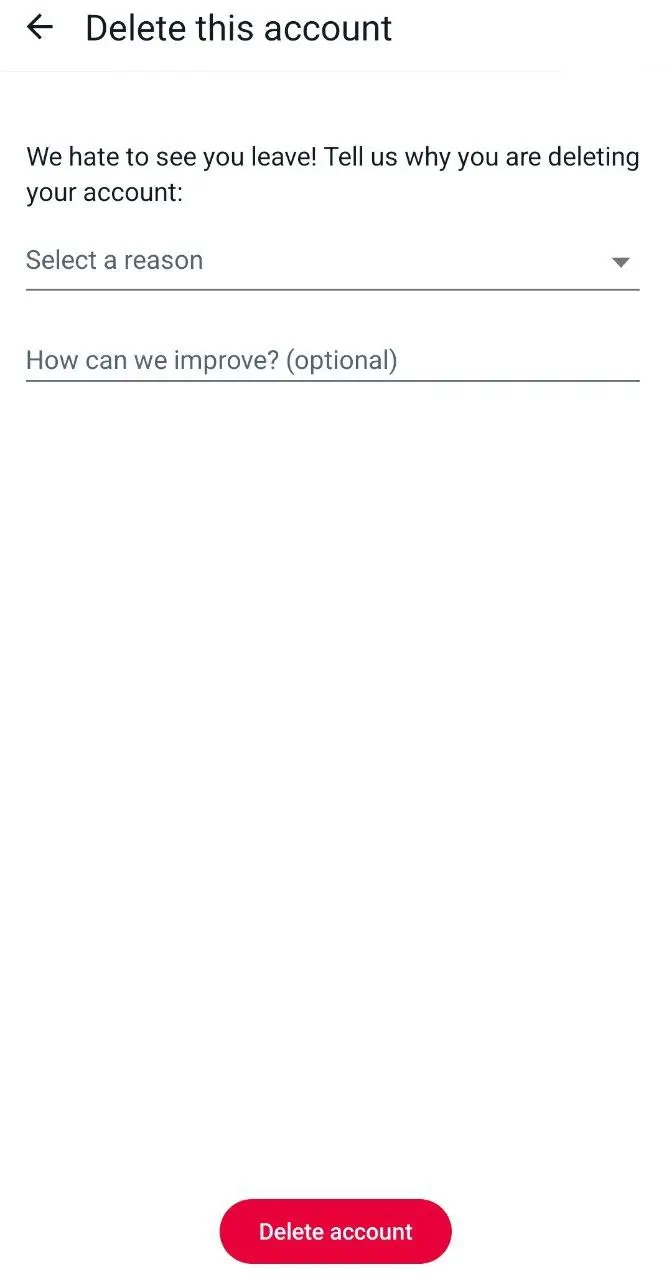The image size is (672, 1280).
Task: Open the Select a reason dropdown
Action: point(332,261)
